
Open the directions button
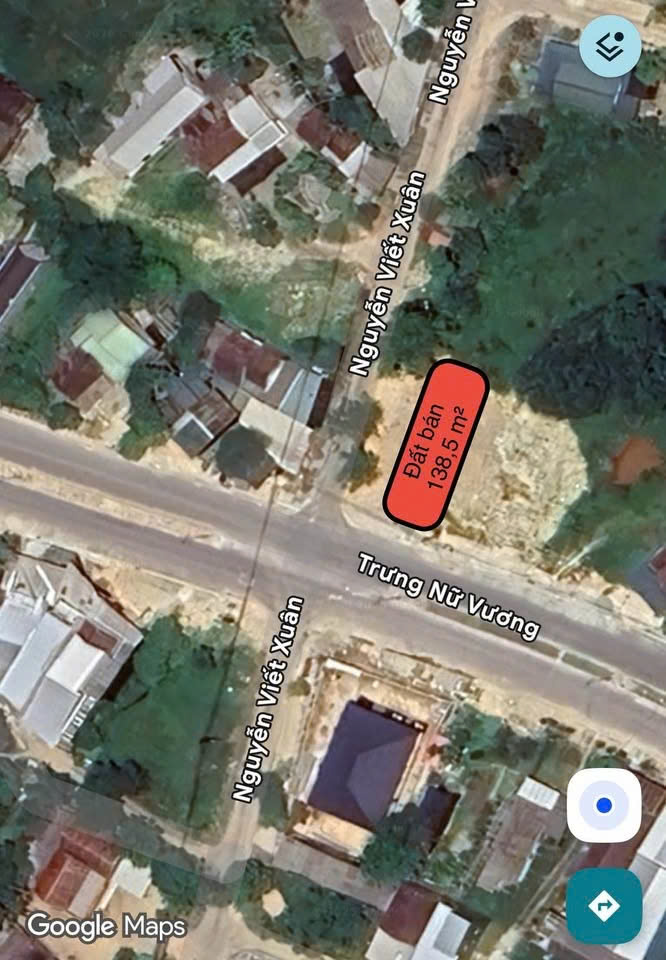pyautogui.click(x=603, y=906)
